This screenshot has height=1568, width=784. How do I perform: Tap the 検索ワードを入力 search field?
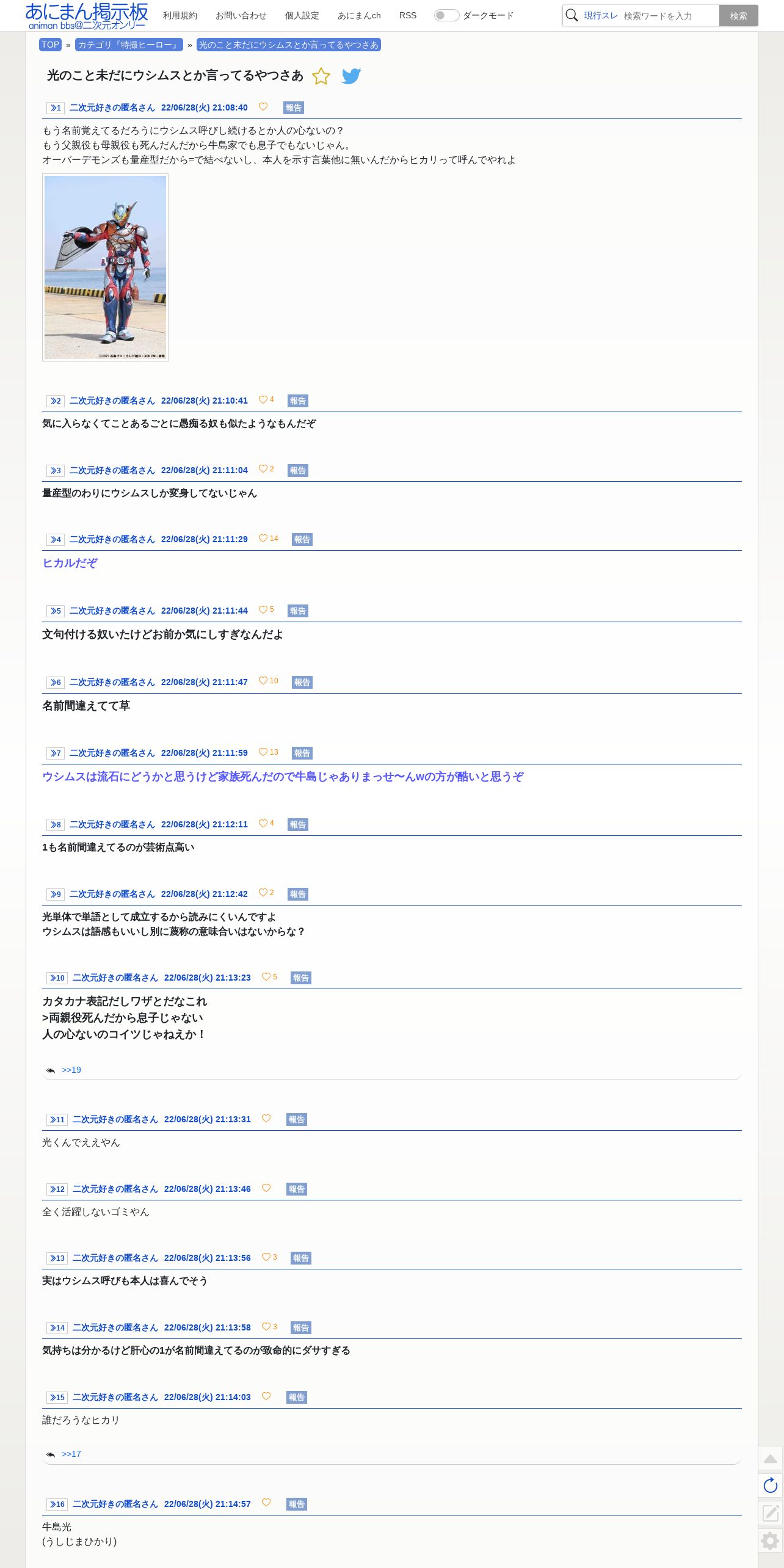click(669, 16)
